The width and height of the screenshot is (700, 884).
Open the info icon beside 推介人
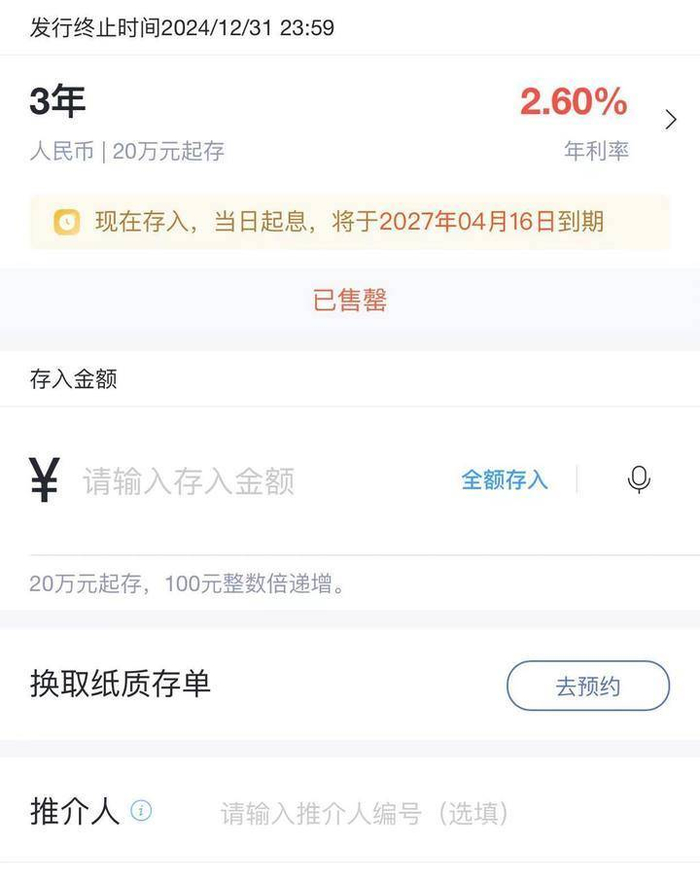pyautogui.click(x=142, y=811)
